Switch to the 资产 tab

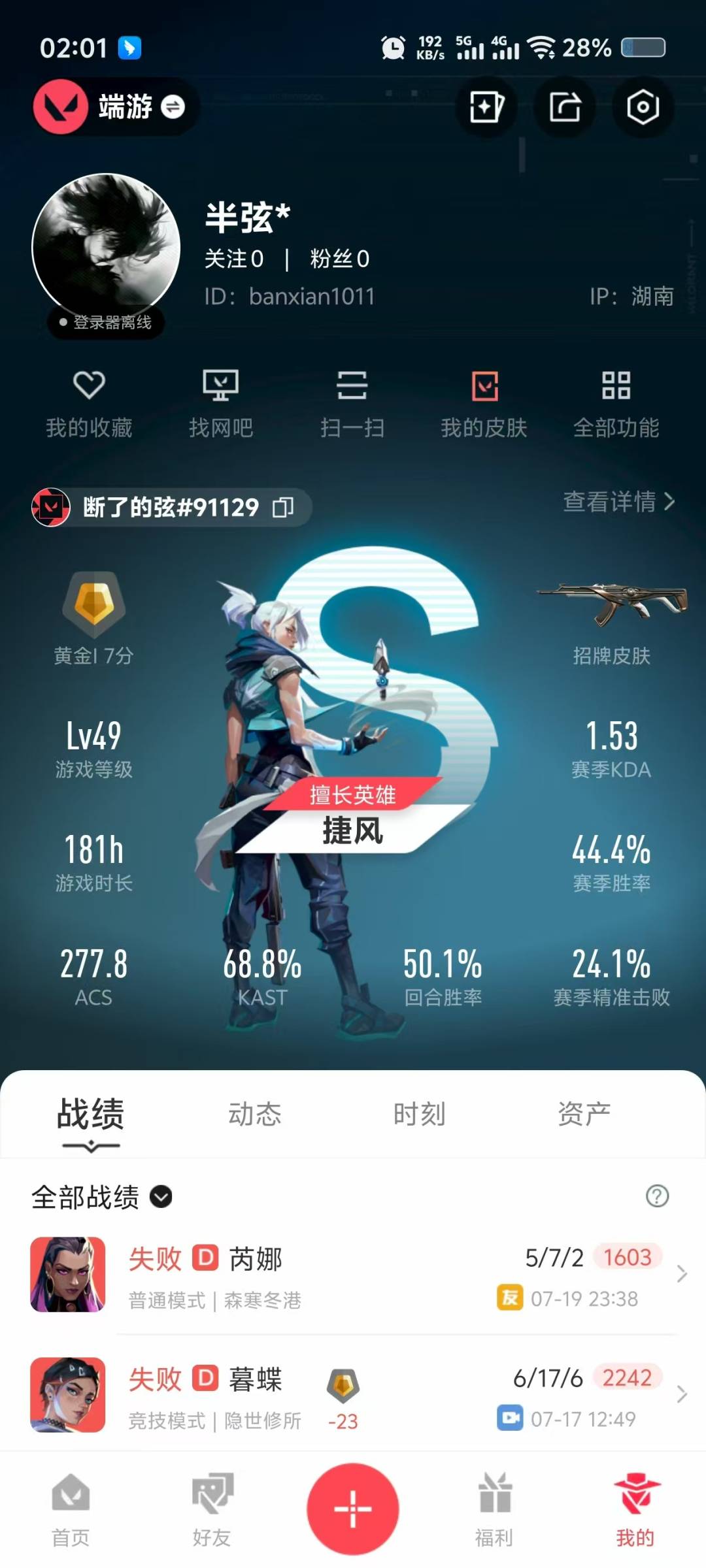pos(584,1114)
